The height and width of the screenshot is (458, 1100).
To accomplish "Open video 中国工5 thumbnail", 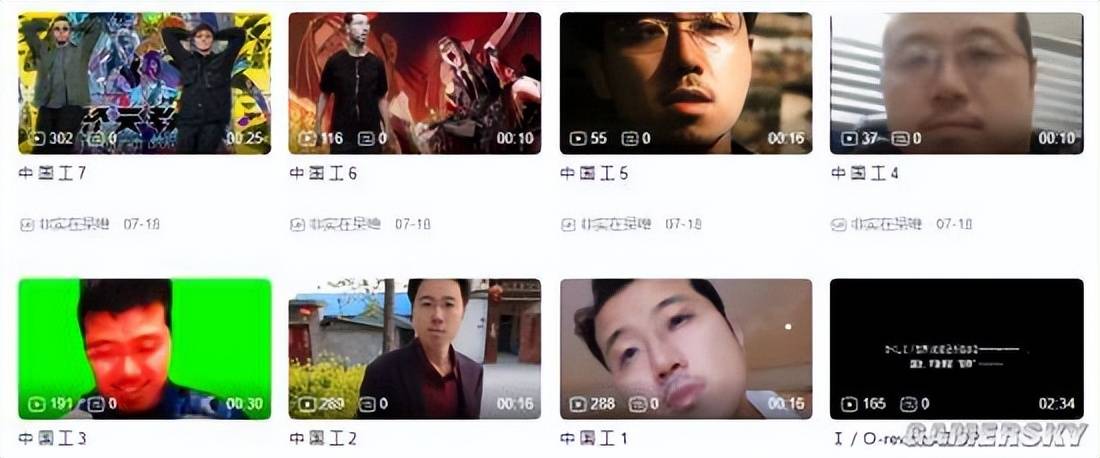I will [x=686, y=83].
